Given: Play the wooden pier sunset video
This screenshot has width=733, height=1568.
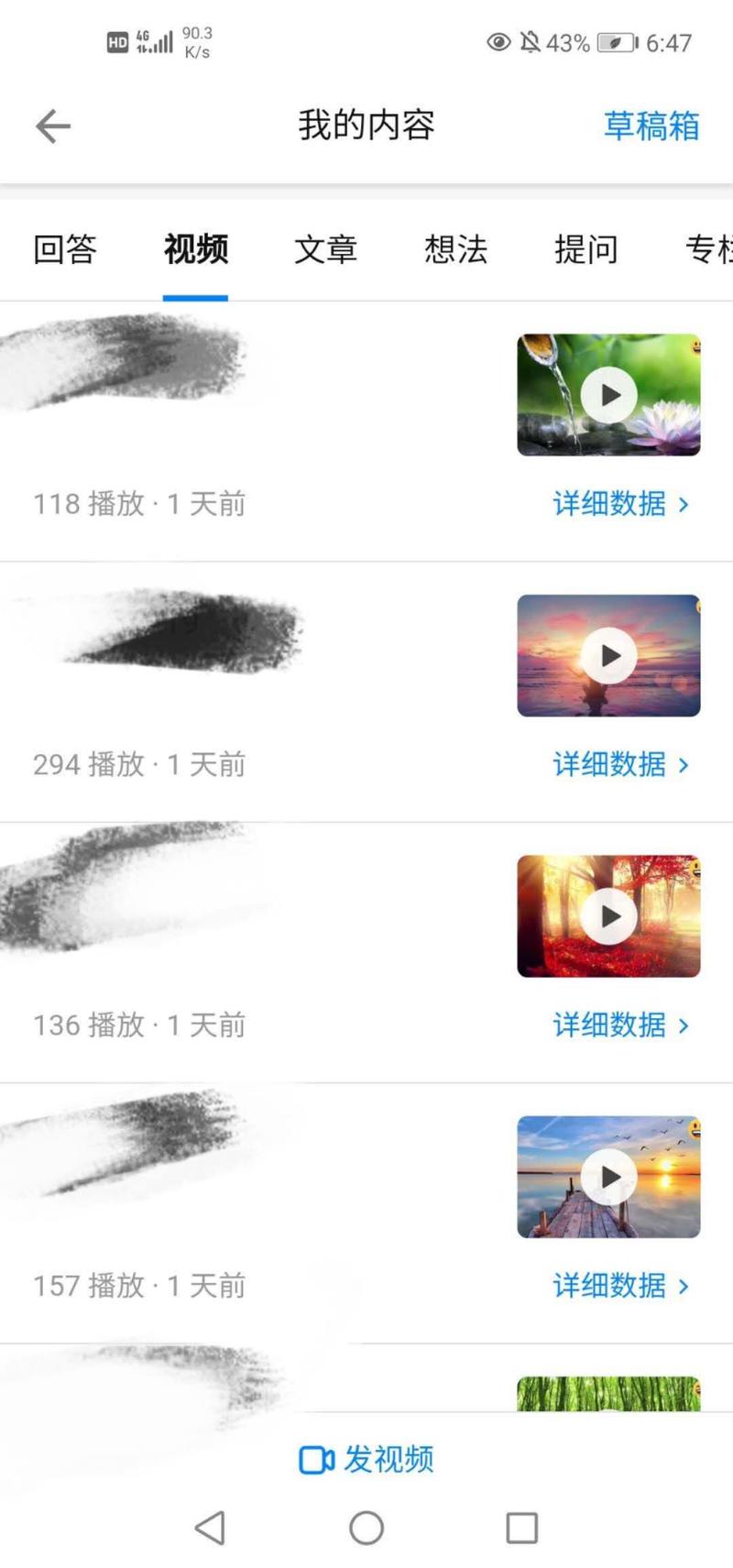Looking at the screenshot, I should click(608, 1177).
